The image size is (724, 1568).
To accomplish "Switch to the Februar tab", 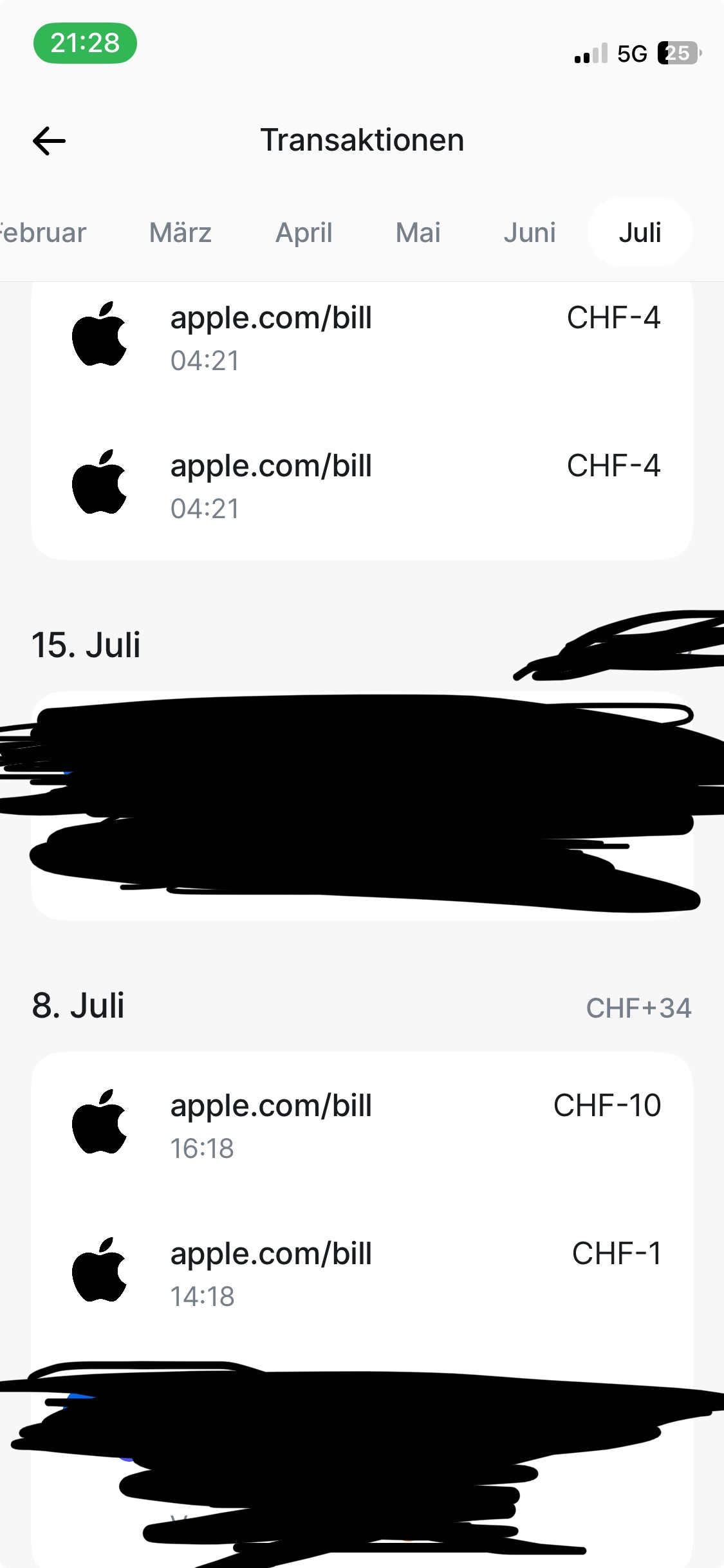I will click(42, 232).
